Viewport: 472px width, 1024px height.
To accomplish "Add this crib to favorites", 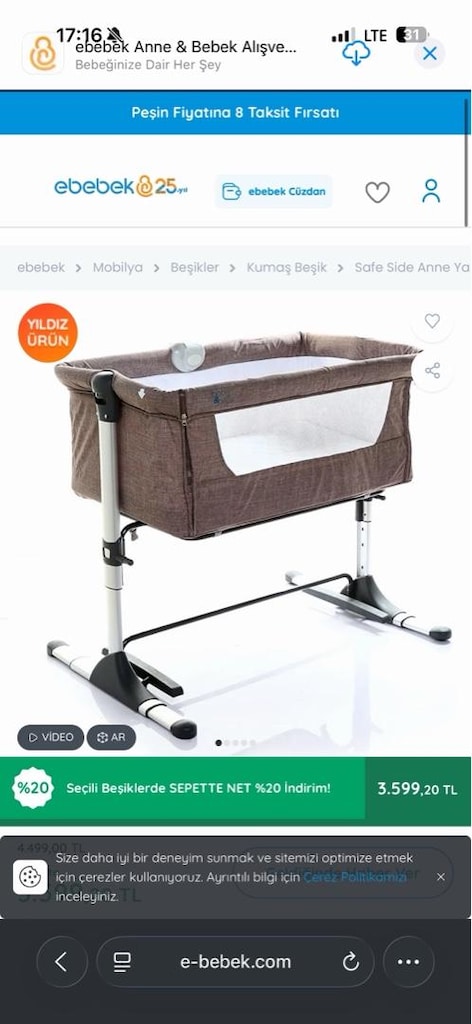I will pyautogui.click(x=432, y=321).
